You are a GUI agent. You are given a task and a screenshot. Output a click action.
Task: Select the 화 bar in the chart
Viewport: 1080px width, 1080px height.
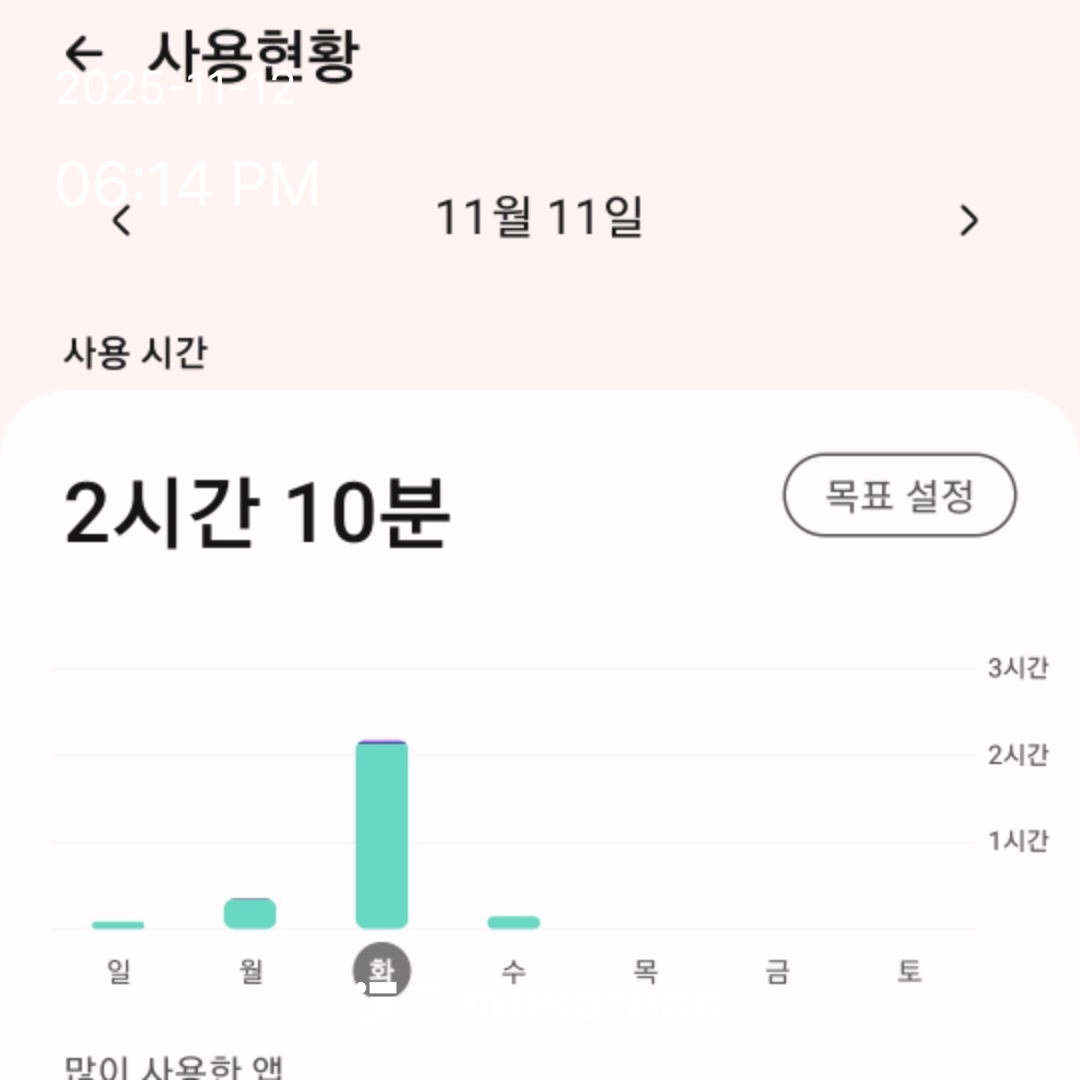point(382,835)
